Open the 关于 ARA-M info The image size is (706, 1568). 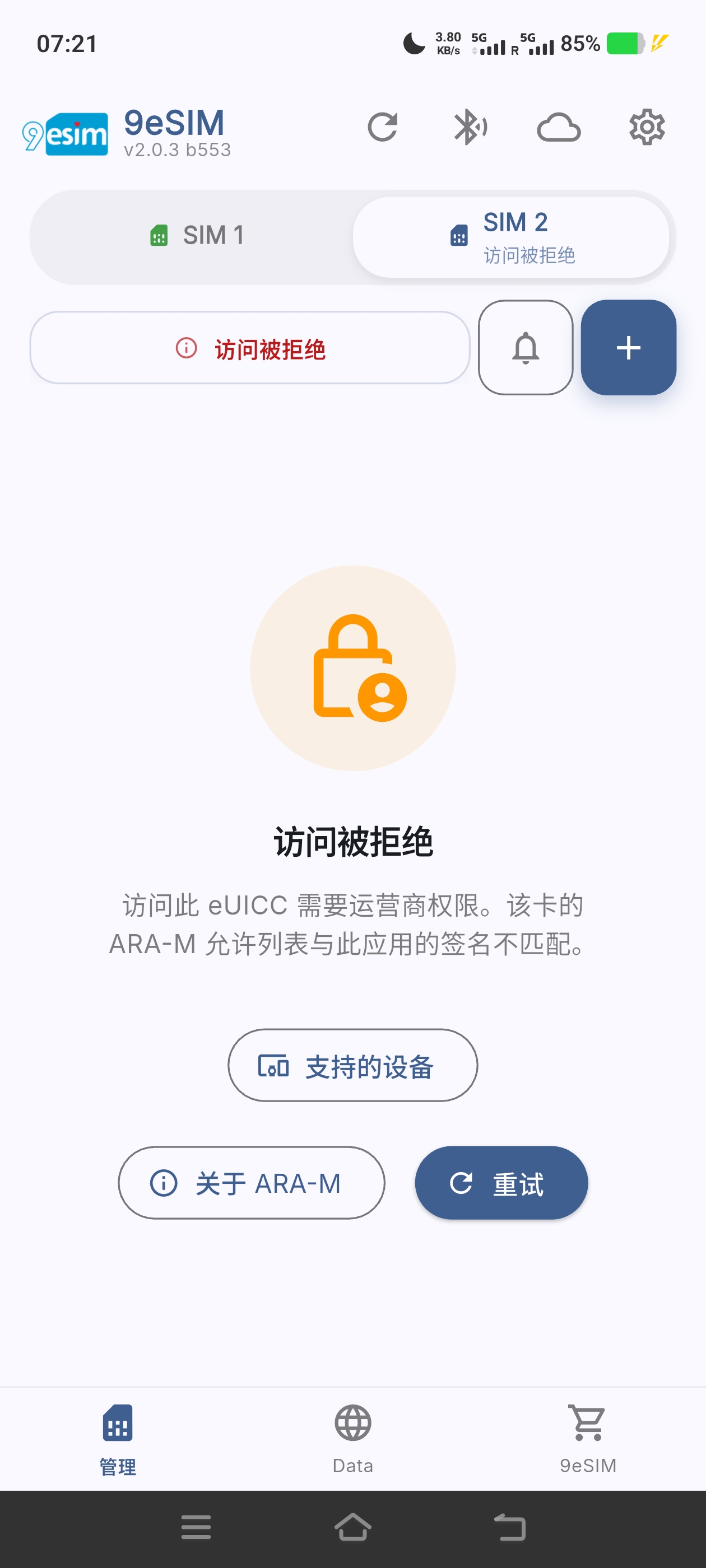[x=251, y=1183]
